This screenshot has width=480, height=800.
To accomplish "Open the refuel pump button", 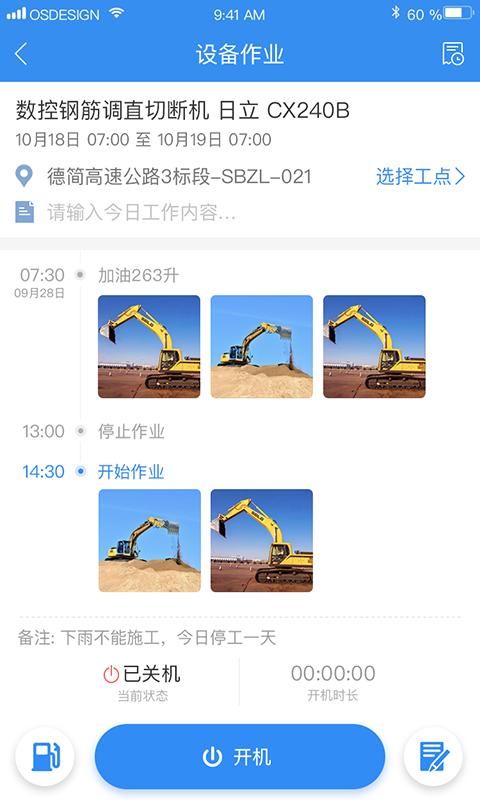I will 45,756.
